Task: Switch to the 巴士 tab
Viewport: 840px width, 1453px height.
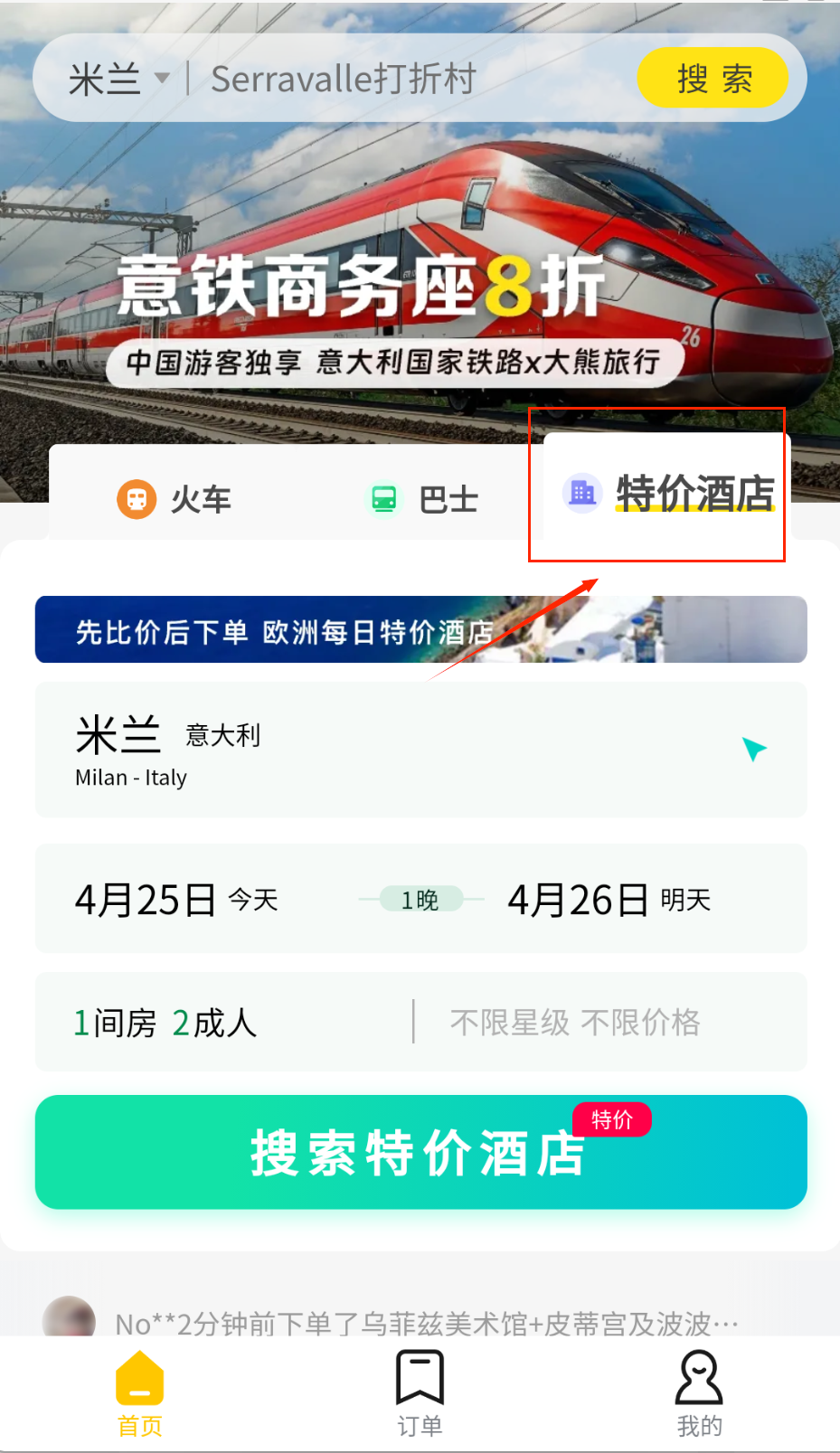Action: pyautogui.click(x=423, y=499)
